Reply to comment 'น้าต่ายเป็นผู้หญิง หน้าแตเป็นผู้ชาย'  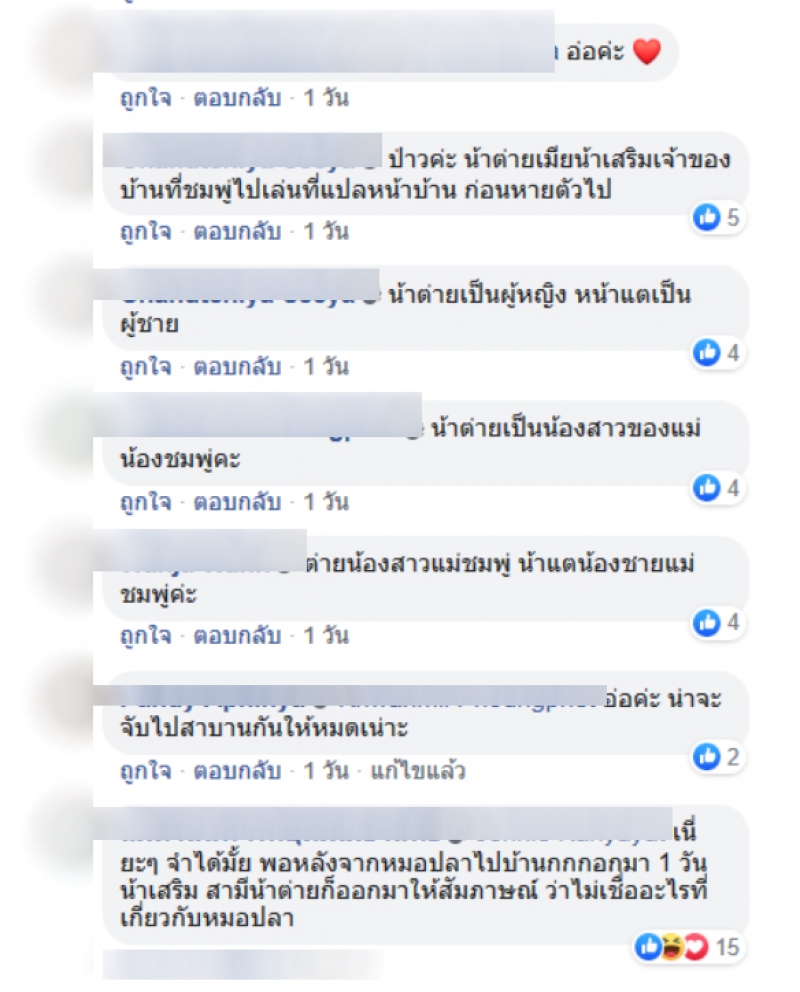click(237, 366)
